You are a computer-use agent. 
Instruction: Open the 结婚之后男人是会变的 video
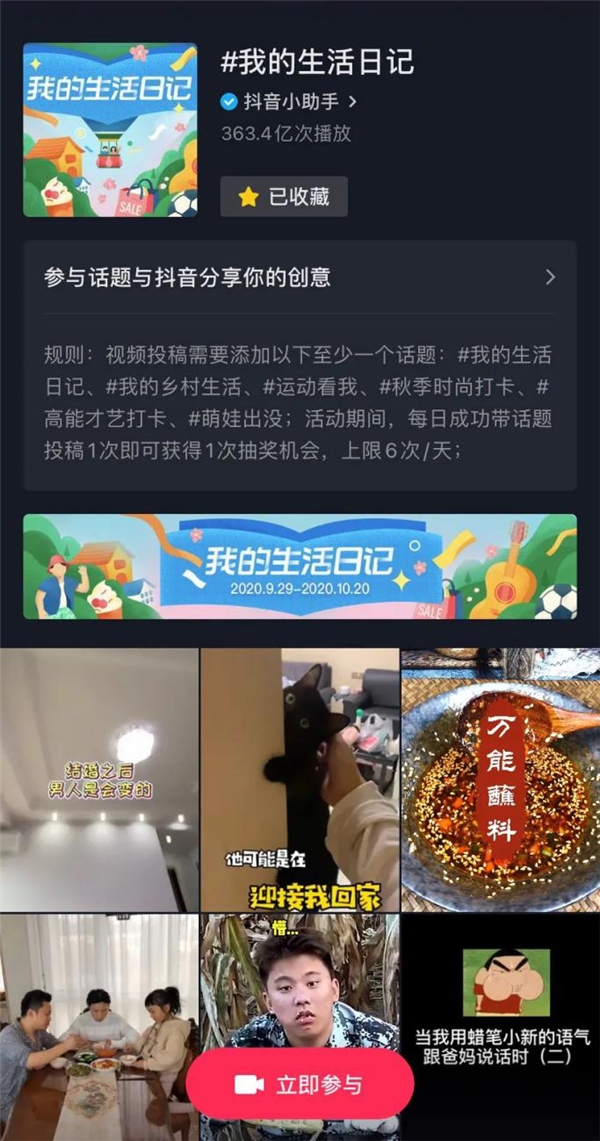99,780
